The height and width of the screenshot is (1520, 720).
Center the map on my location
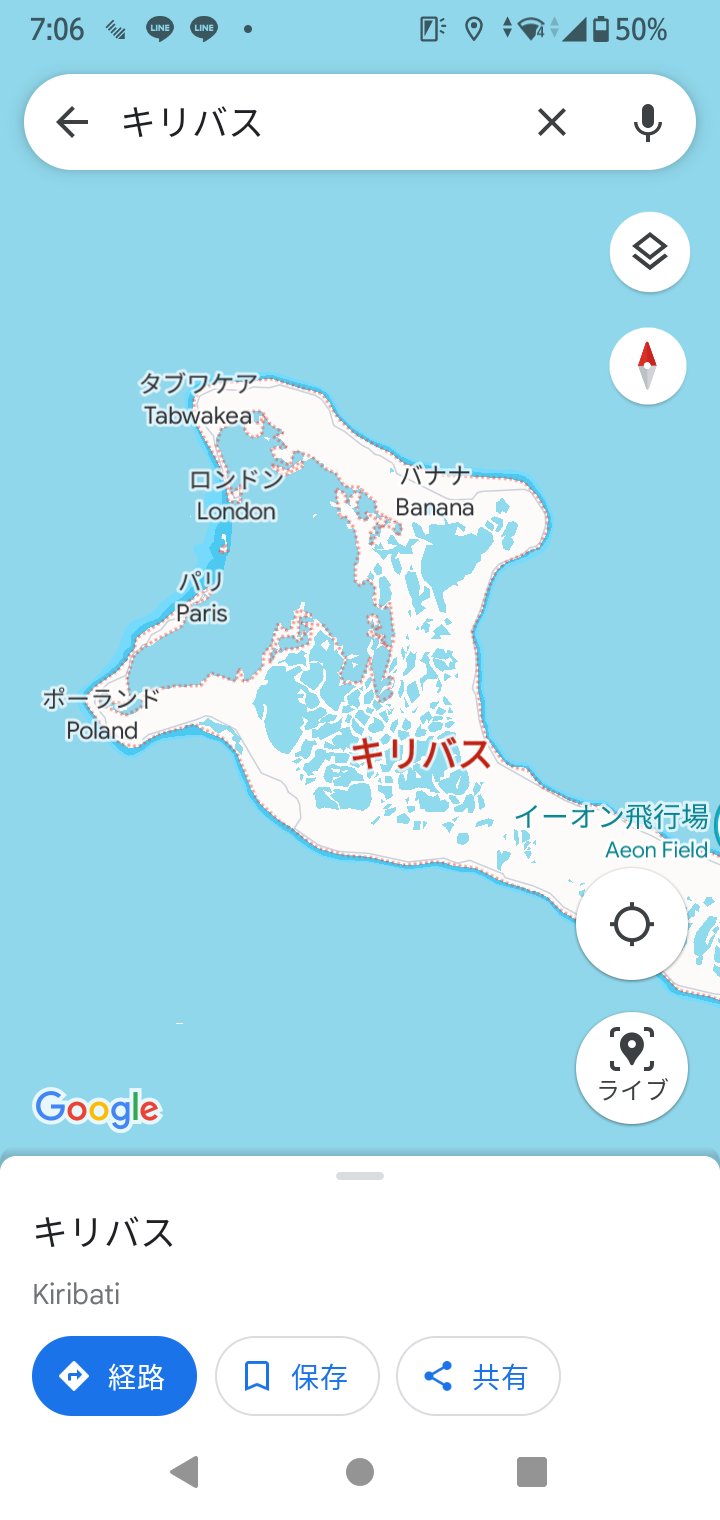631,923
